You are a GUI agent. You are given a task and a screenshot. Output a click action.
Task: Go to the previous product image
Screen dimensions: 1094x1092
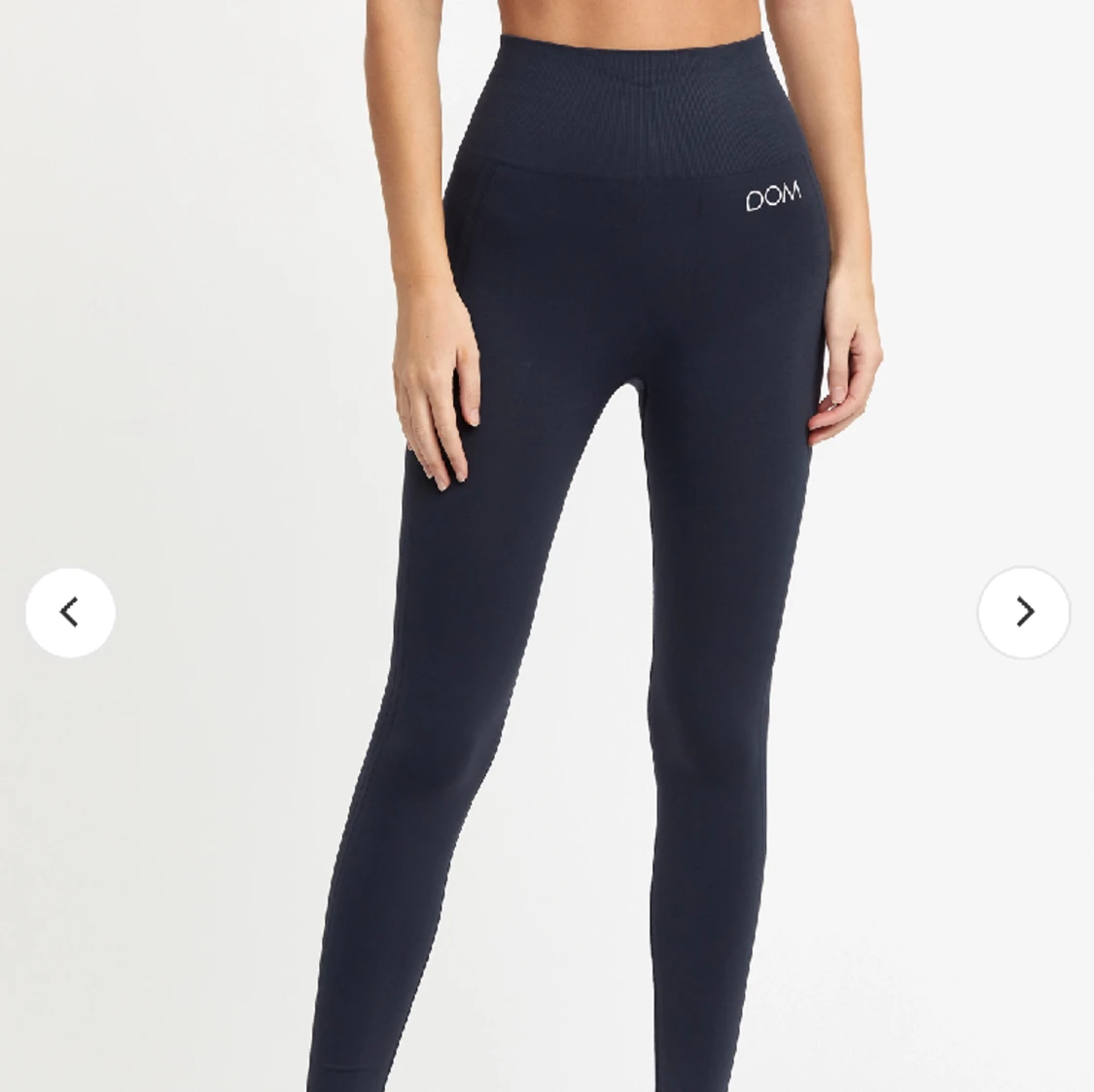(x=70, y=613)
